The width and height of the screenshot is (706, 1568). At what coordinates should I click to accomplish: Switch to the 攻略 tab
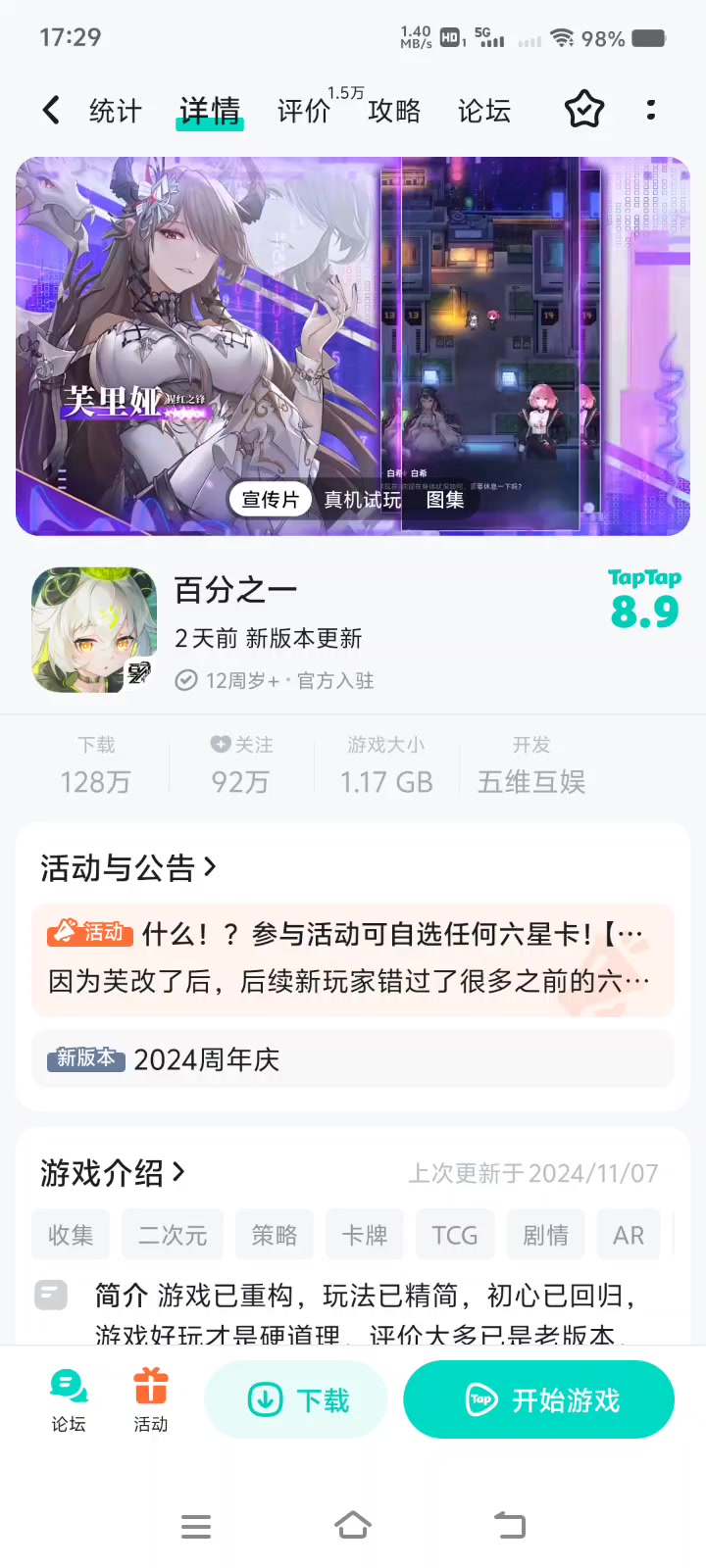click(x=394, y=111)
